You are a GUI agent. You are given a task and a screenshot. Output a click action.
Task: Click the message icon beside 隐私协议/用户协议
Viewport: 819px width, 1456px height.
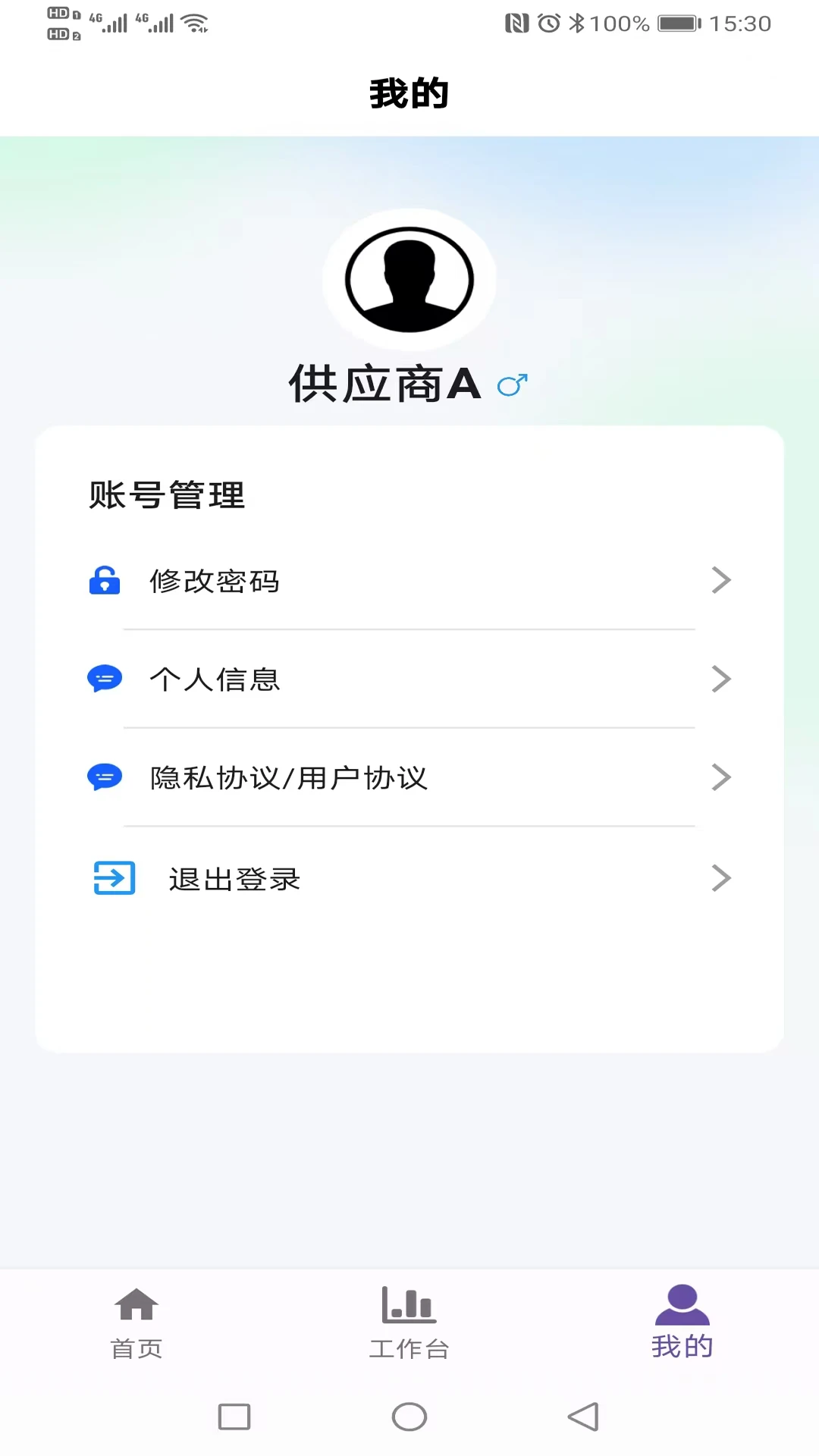click(x=105, y=777)
